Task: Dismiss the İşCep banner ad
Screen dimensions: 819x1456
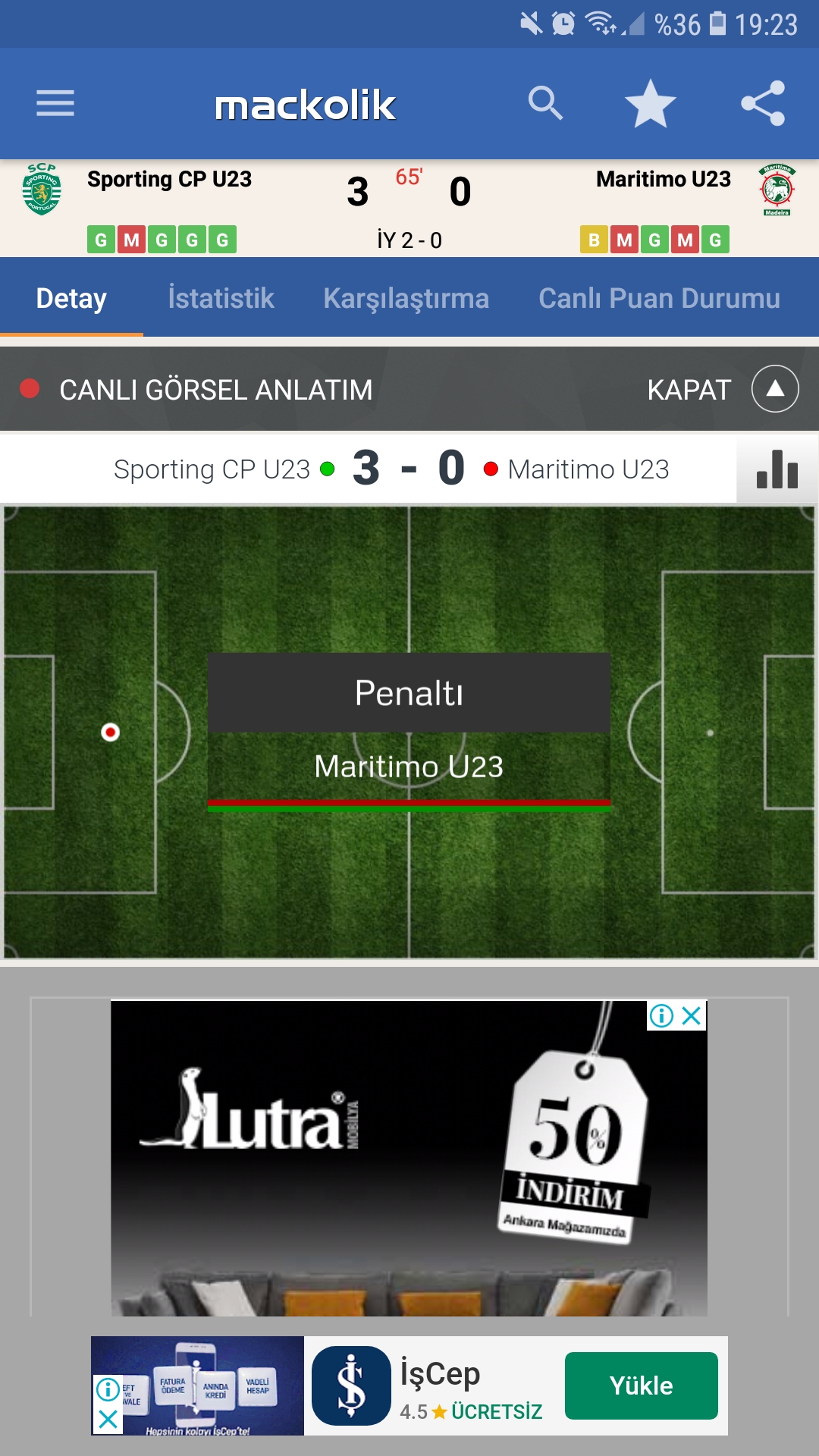Action: (108, 1419)
